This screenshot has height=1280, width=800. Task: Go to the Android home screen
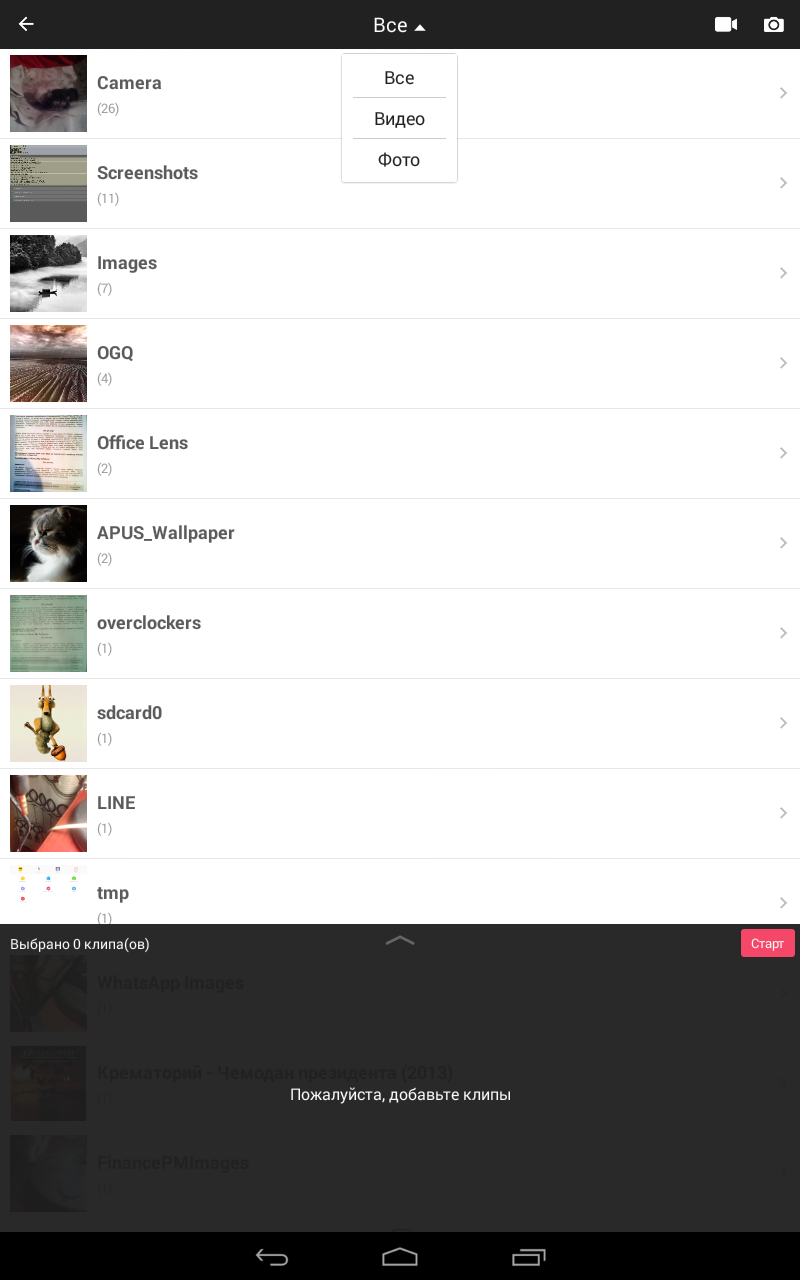[399, 1256]
